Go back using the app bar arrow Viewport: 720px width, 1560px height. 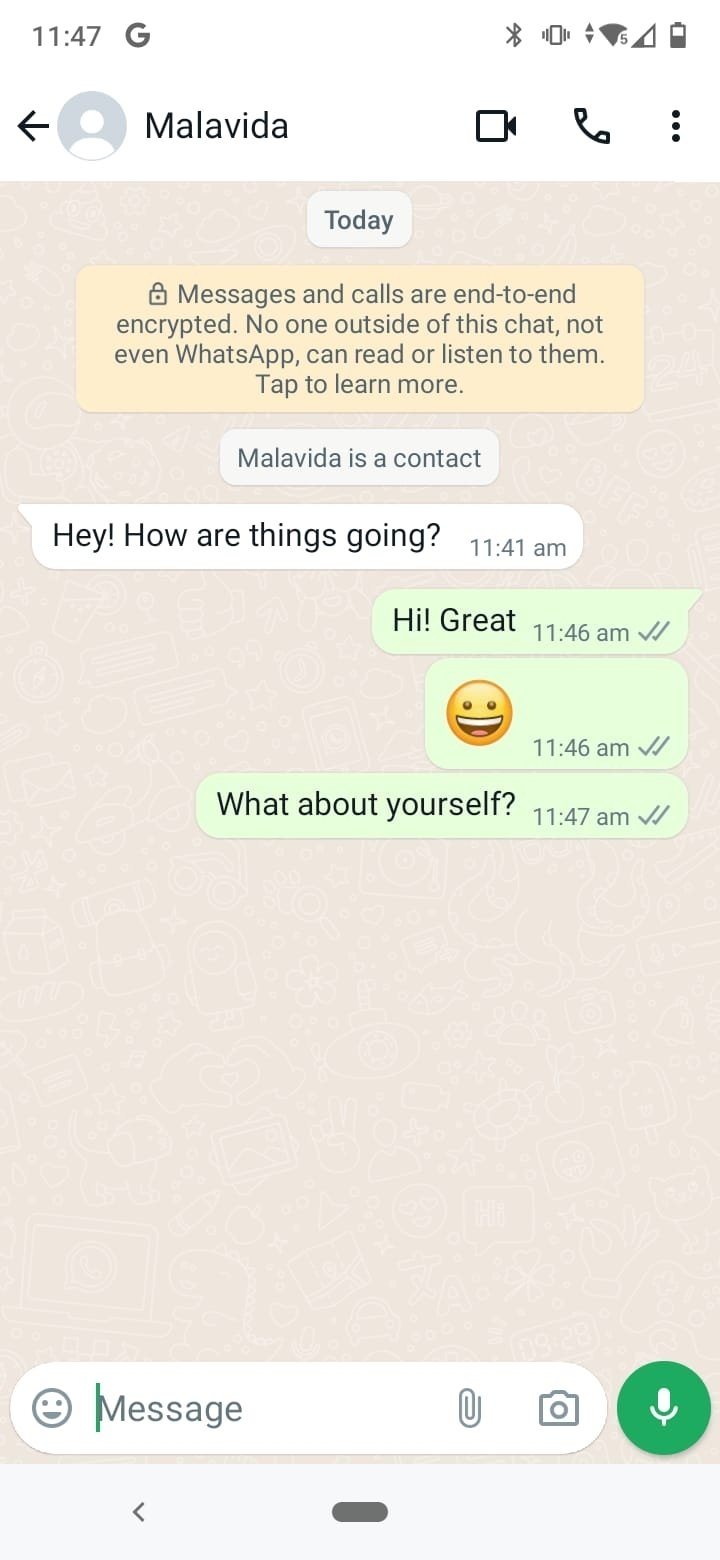33,126
